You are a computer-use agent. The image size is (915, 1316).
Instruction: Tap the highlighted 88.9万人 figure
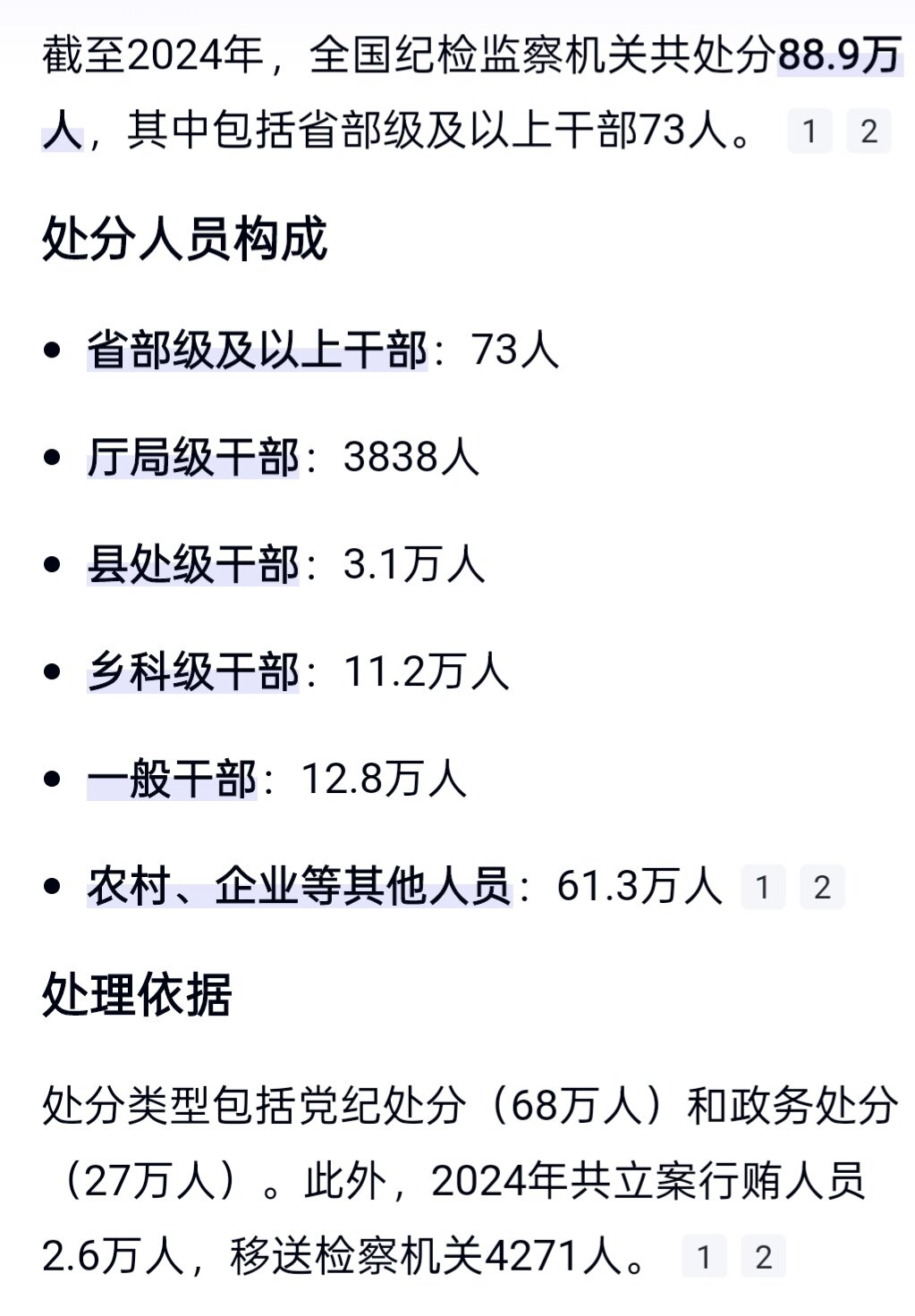(838, 57)
